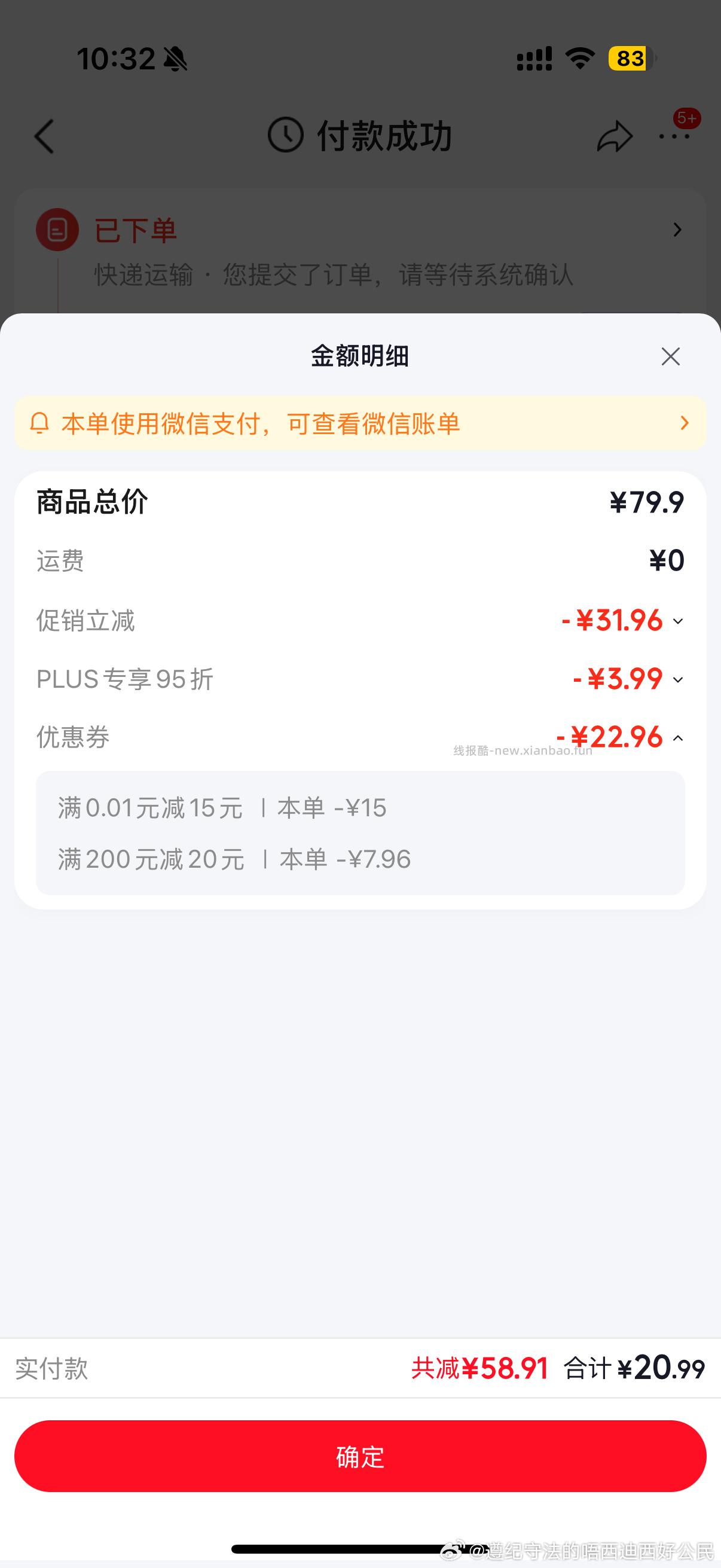The image size is (721, 1568).
Task: Open the share icon near 付款成功
Action: click(615, 136)
